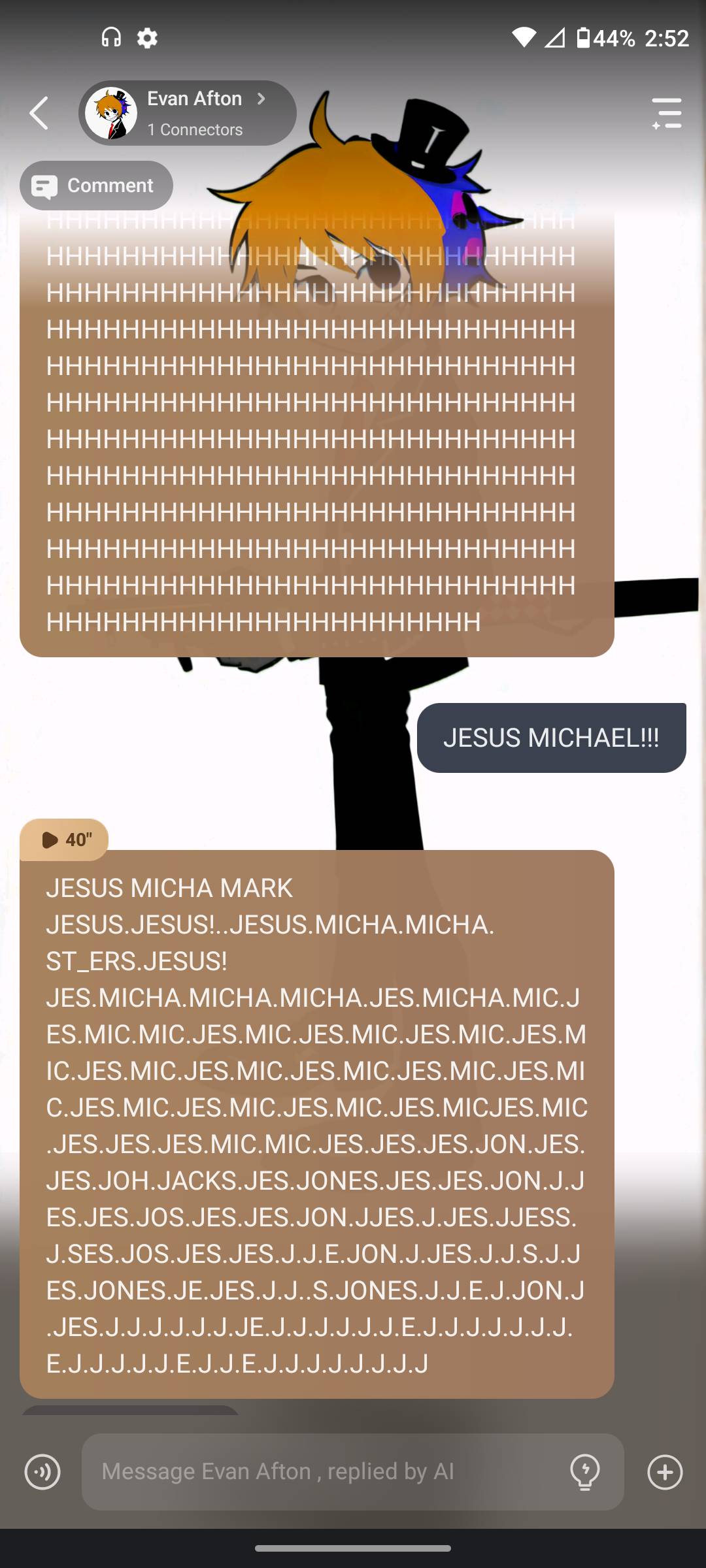Open the voice call icon
Viewport: 706px width, 1568px height.
tap(42, 1472)
